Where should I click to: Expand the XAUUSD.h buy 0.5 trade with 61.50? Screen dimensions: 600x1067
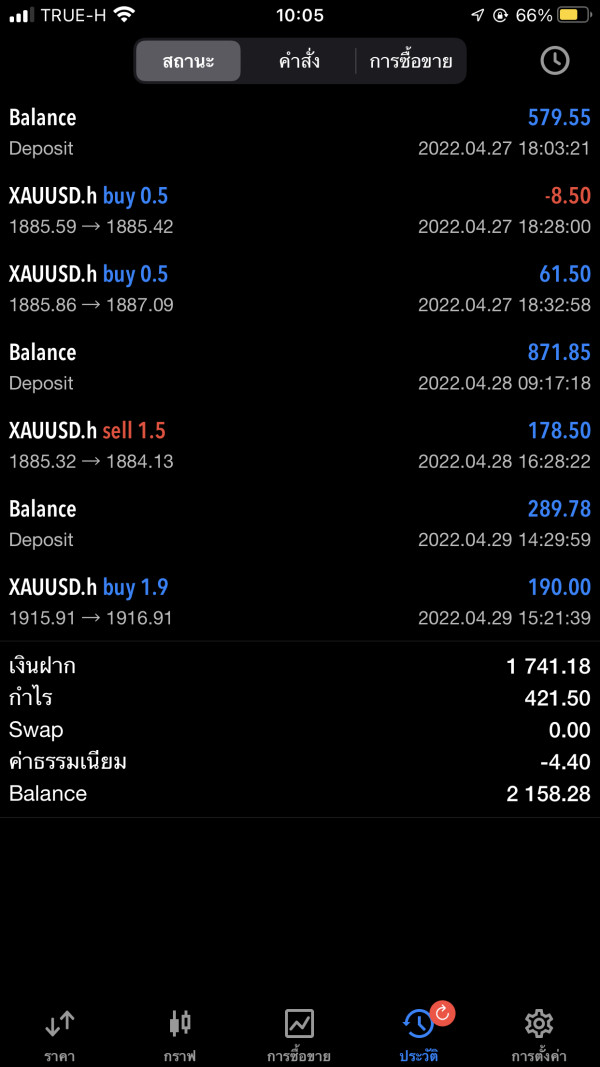[x=300, y=288]
